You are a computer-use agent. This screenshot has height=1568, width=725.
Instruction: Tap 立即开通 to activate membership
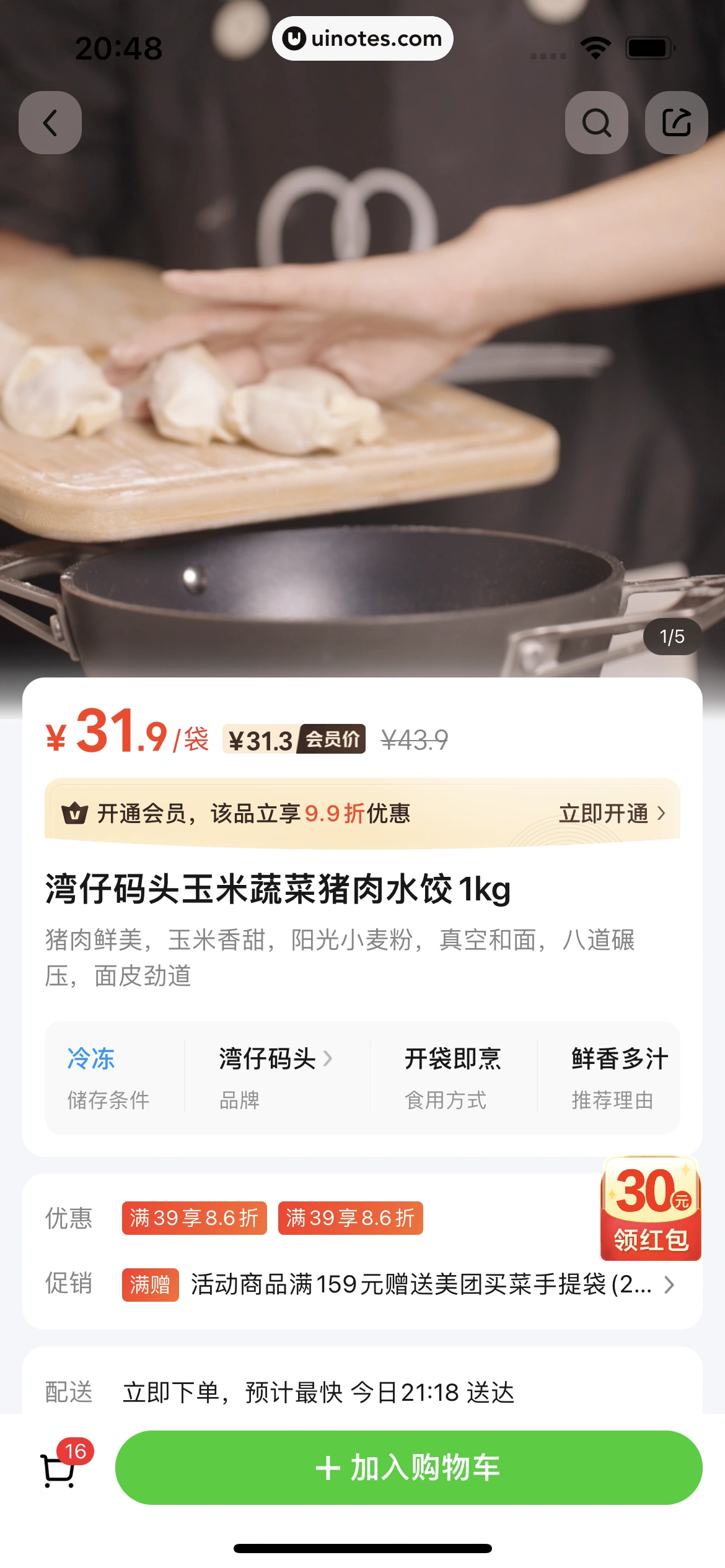click(x=611, y=813)
